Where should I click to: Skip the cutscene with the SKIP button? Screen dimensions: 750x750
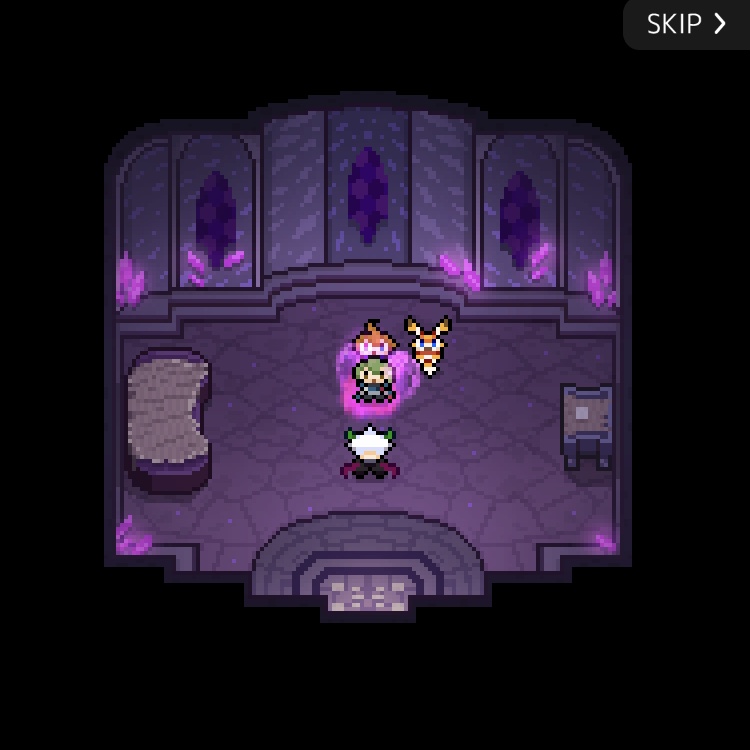click(x=686, y=24)
